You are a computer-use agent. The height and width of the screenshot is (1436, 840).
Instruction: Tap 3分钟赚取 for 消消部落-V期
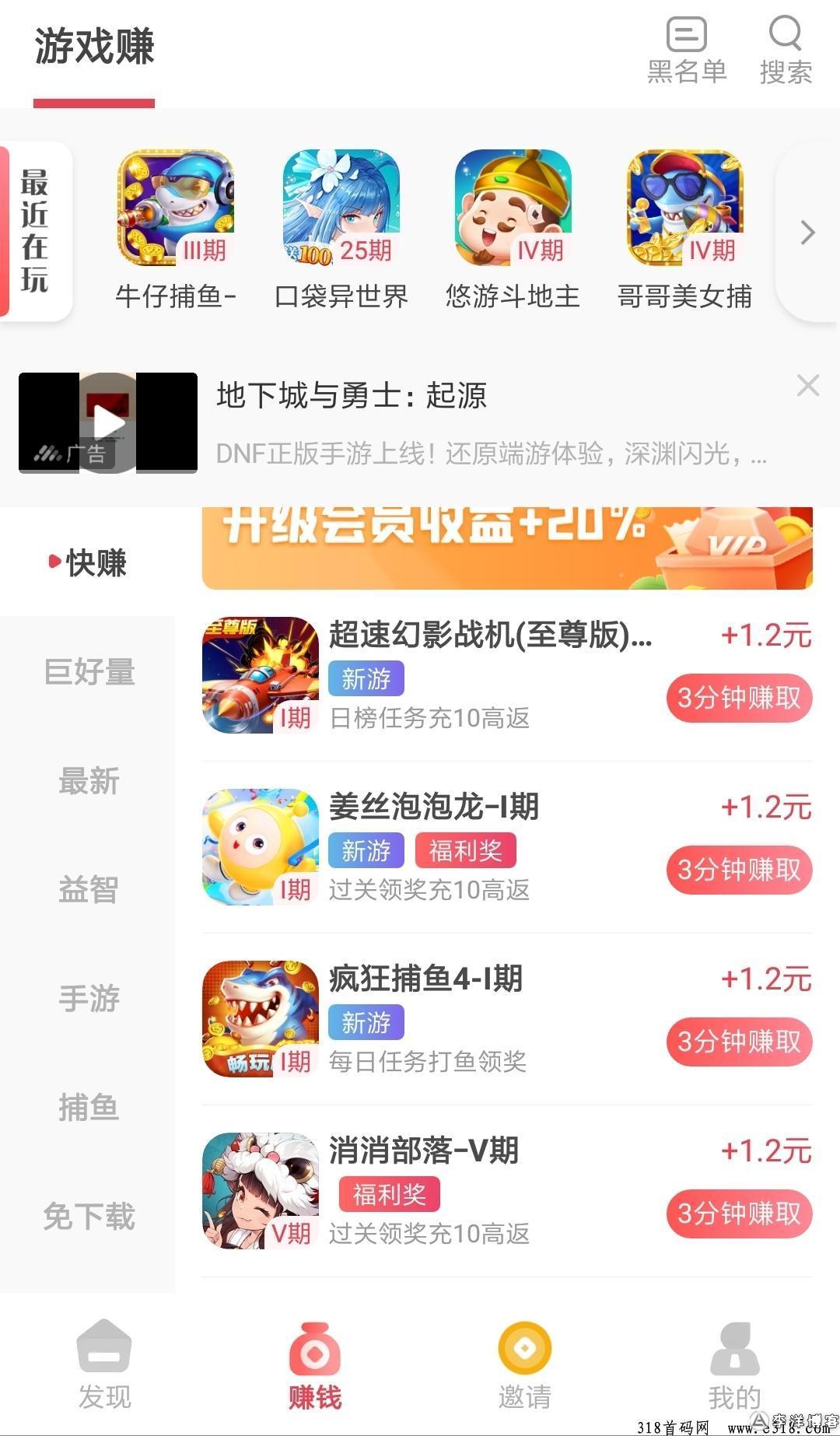tap(739, 1214)
